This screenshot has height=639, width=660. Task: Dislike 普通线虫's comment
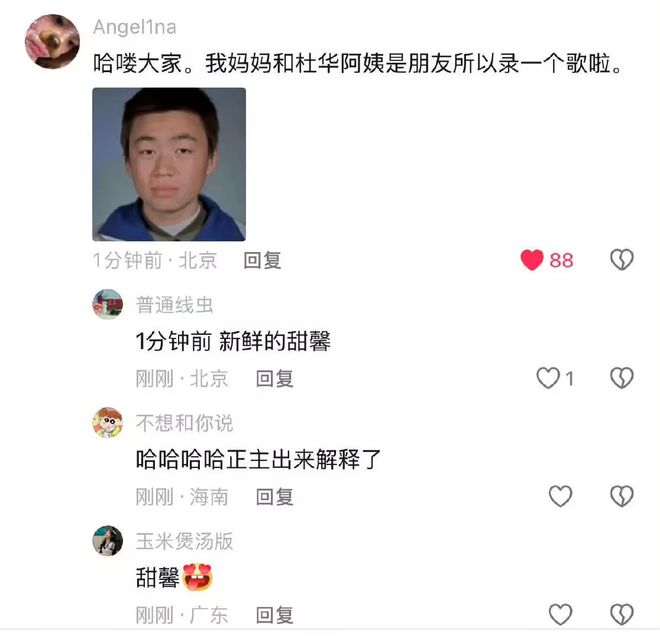(x=622, y=378)
